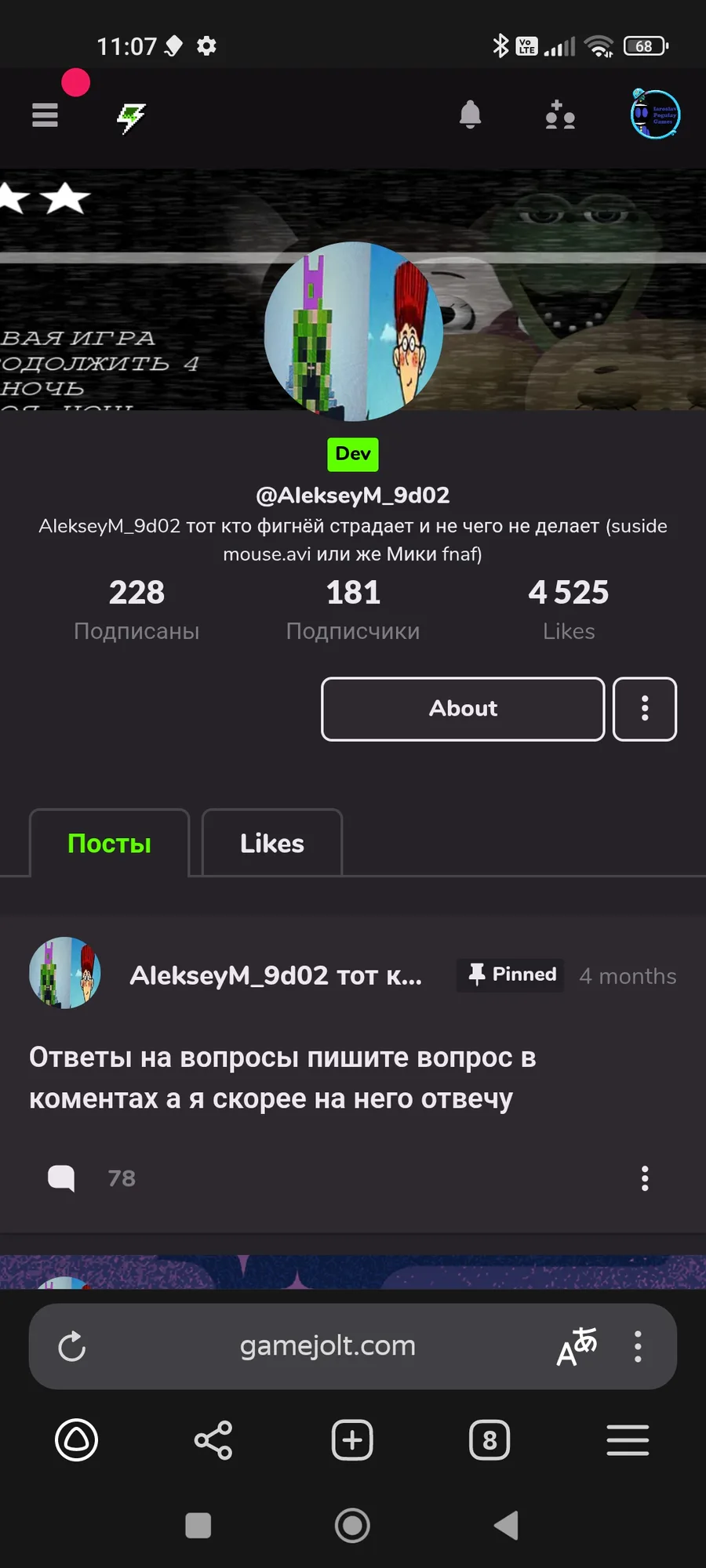Open the 228 Подписаны following list
706x1568 pixels.
[136, 609]
